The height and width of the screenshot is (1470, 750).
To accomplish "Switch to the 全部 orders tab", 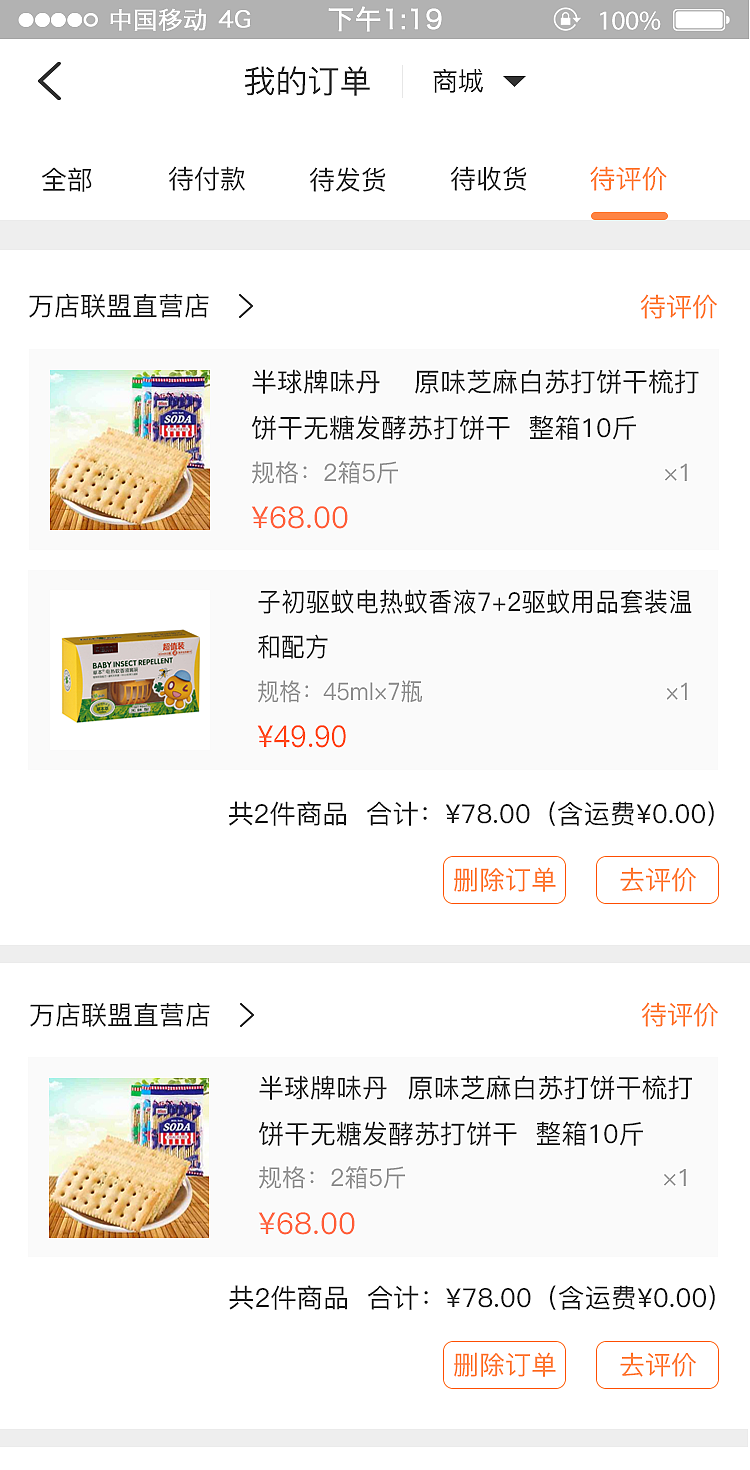I will tap(67, 180).
